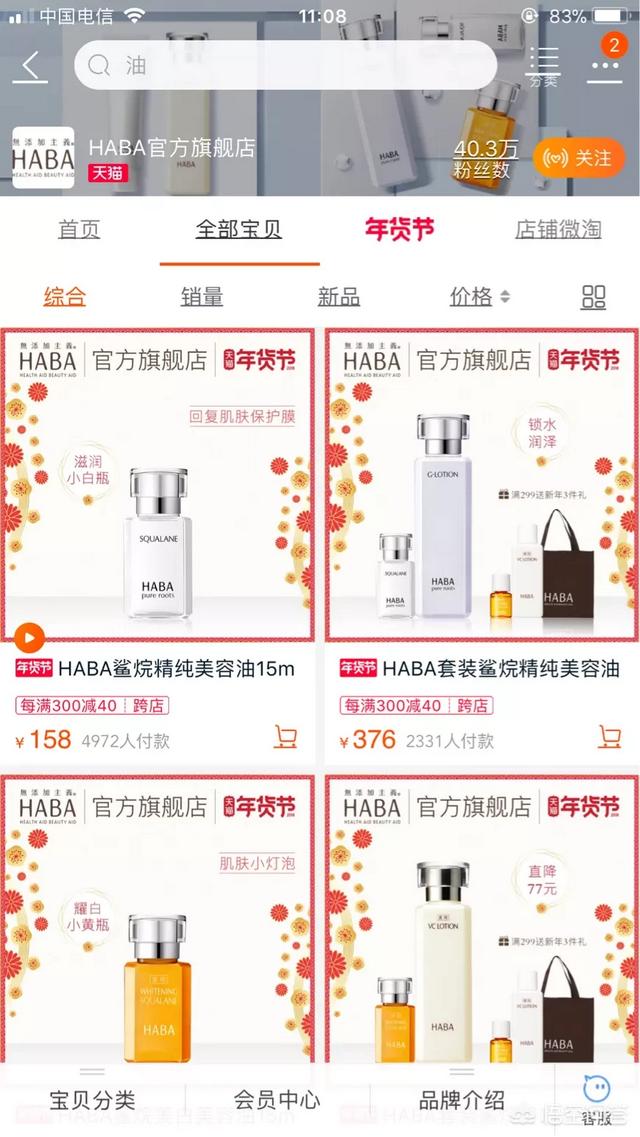Screen dimensions: 640x1137
Task: Open the three-dot more menu
Action: pyautogui.click(x=604, y=67)
